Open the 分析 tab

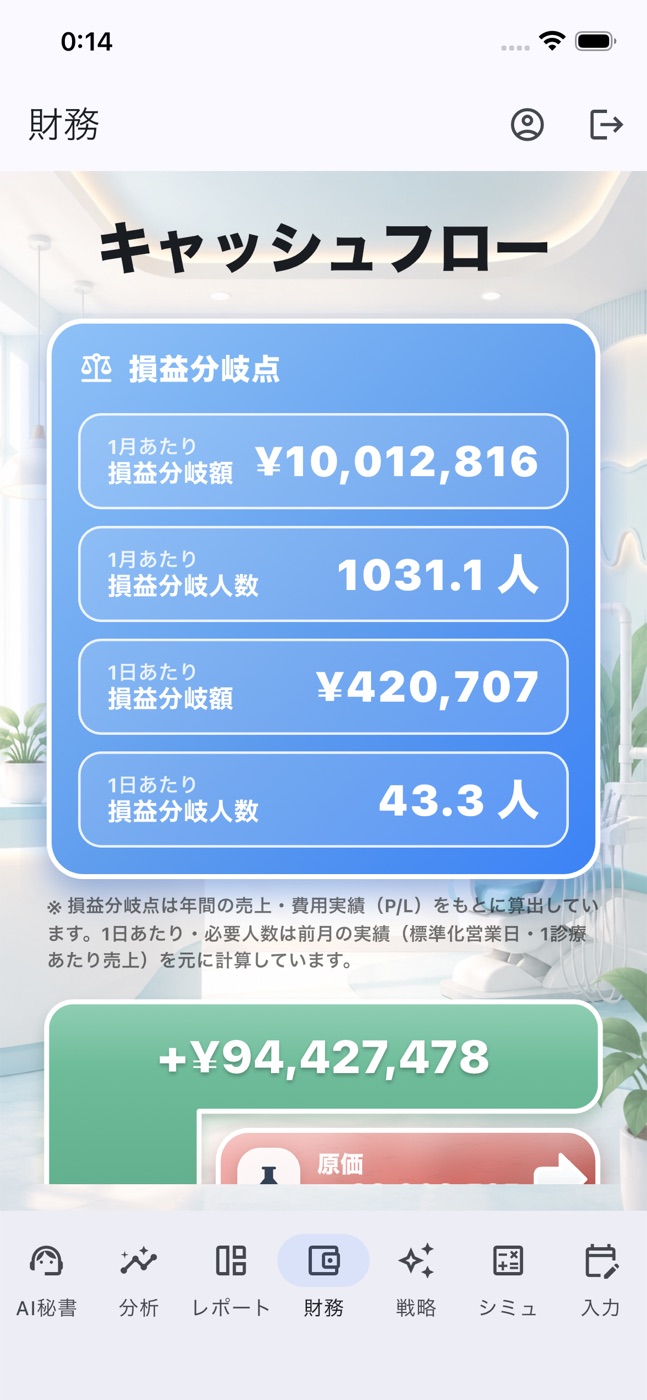click(x=139, y=1279)
